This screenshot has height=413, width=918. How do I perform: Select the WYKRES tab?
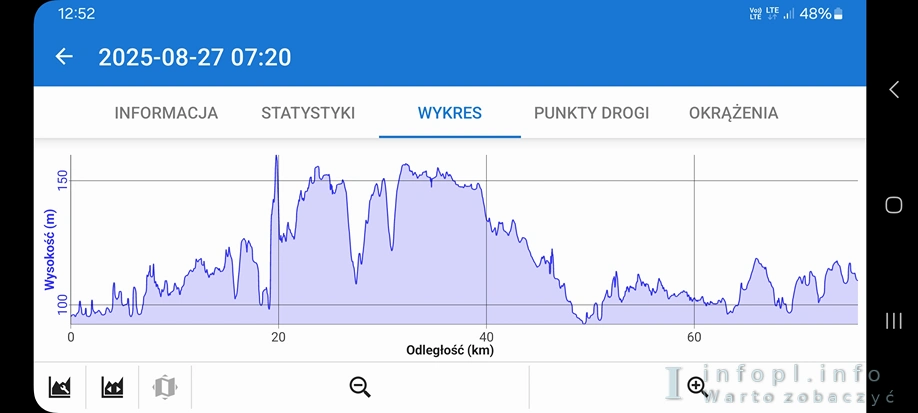449,113
